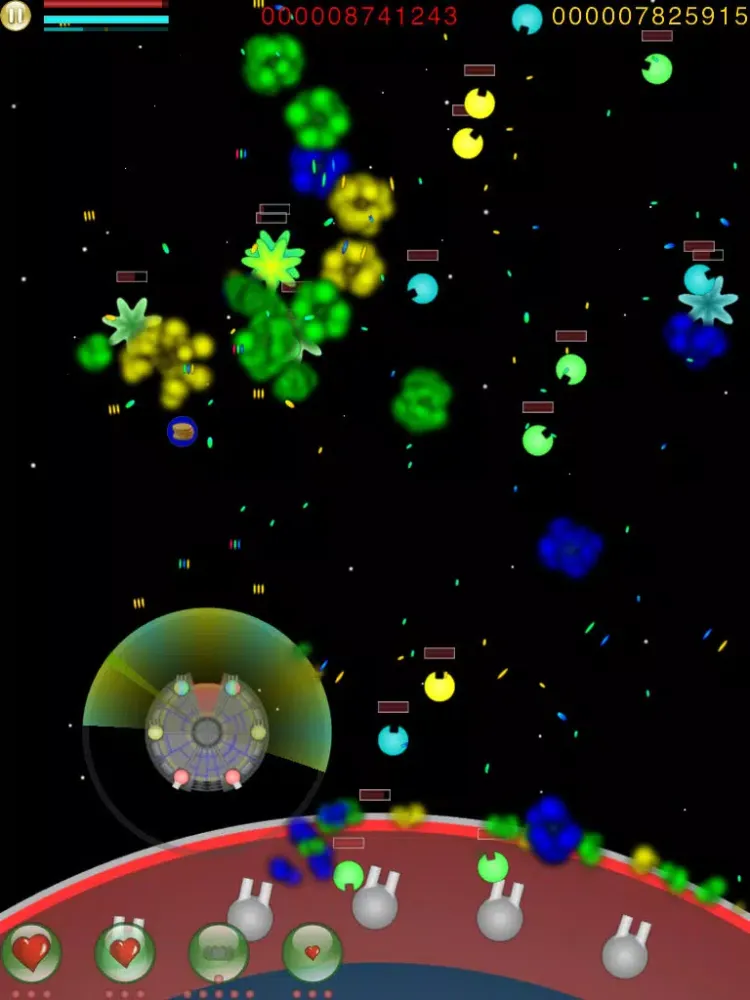Activate the grey cloud ability button
Viewport: 750px width, 1000px height.
click(x=218, y=952)
